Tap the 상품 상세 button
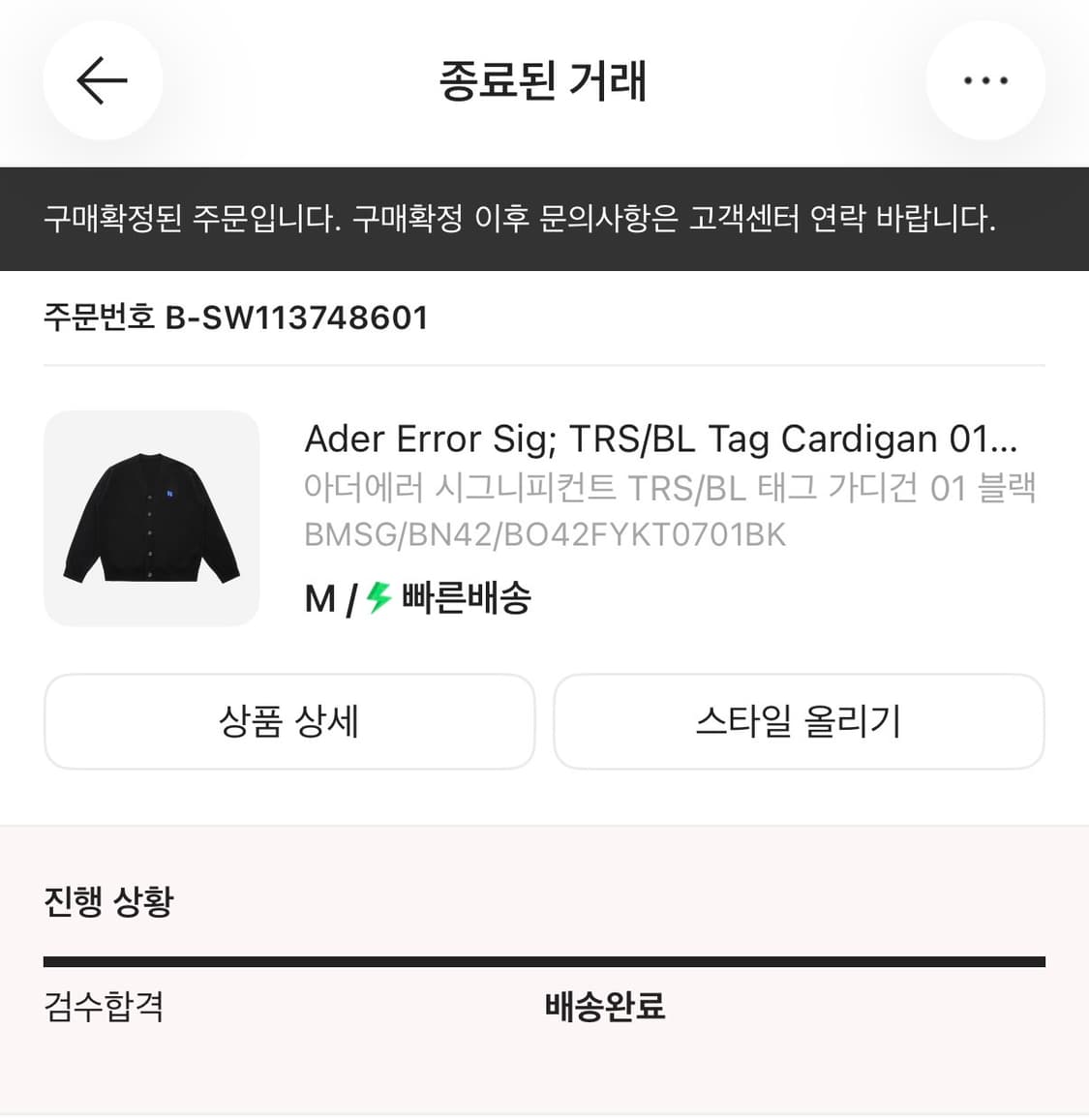Screen dimensions: 1089x1120 288,721
